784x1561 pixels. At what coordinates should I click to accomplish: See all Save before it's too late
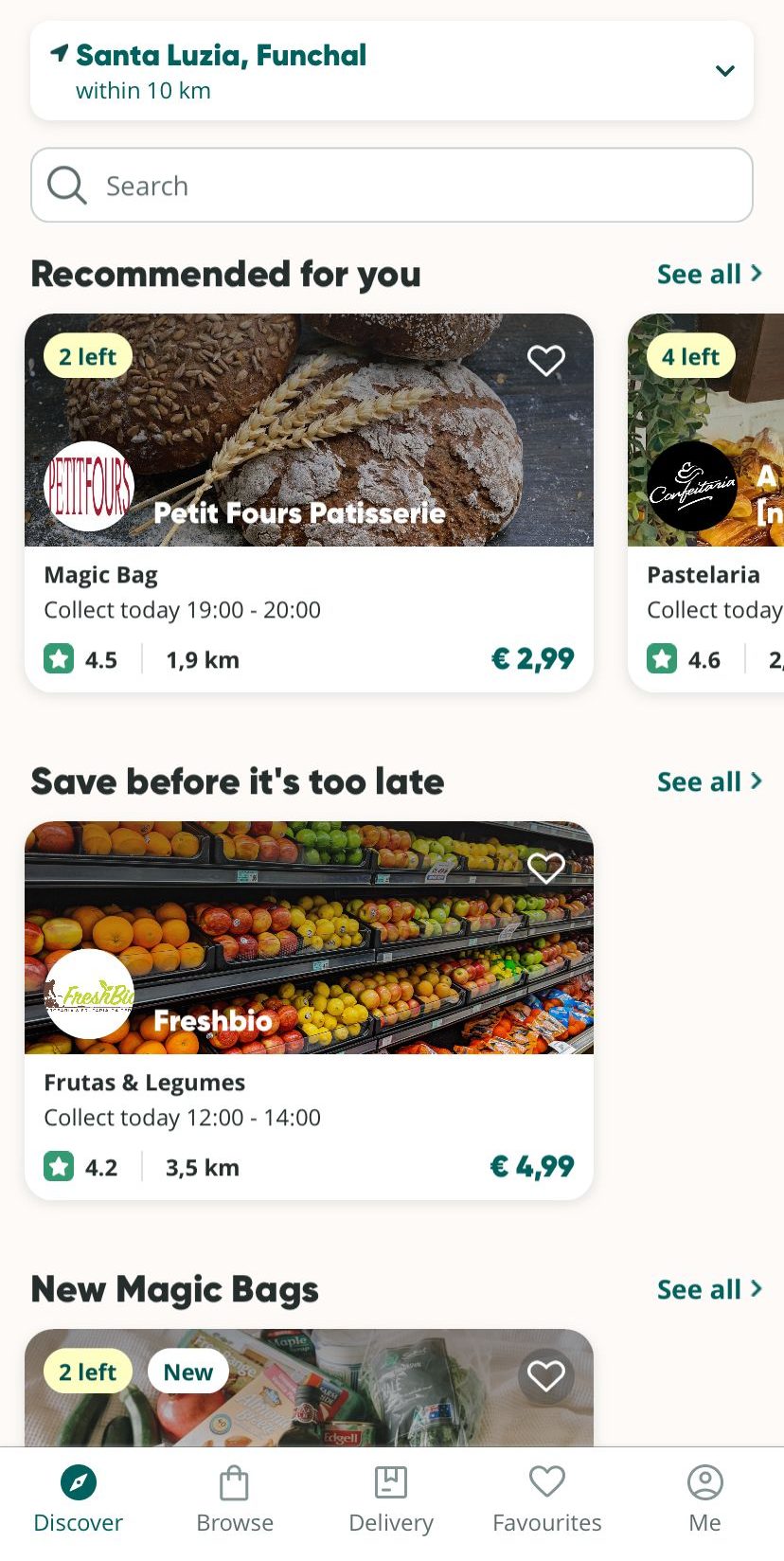[x=708, y=782]
